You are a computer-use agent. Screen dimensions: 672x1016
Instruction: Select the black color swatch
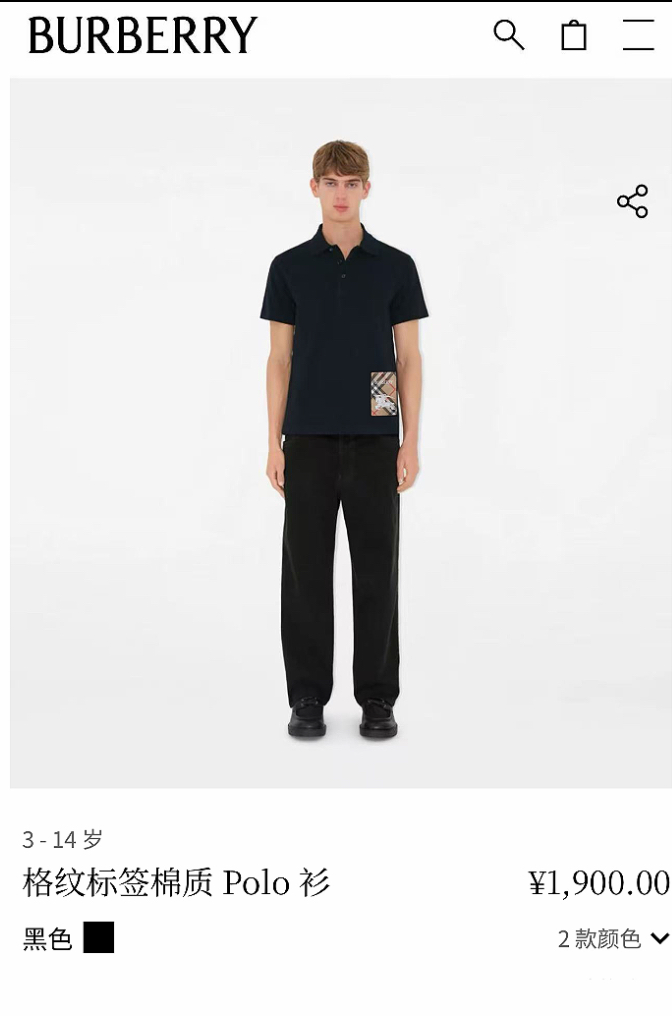[x=98, y=938]
